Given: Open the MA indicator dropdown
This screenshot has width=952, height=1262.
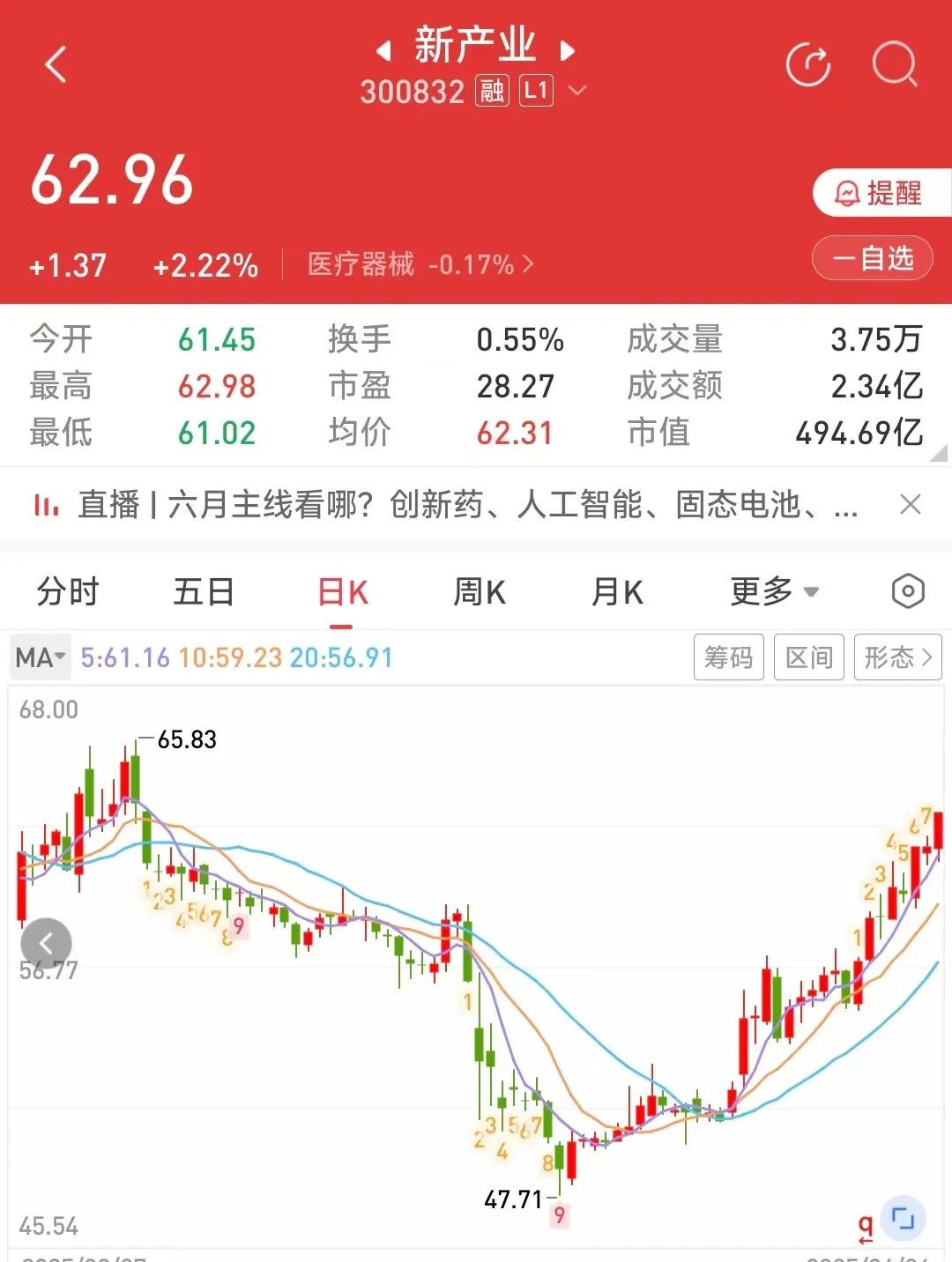Looking at the screenshot, I should (41, 657).
